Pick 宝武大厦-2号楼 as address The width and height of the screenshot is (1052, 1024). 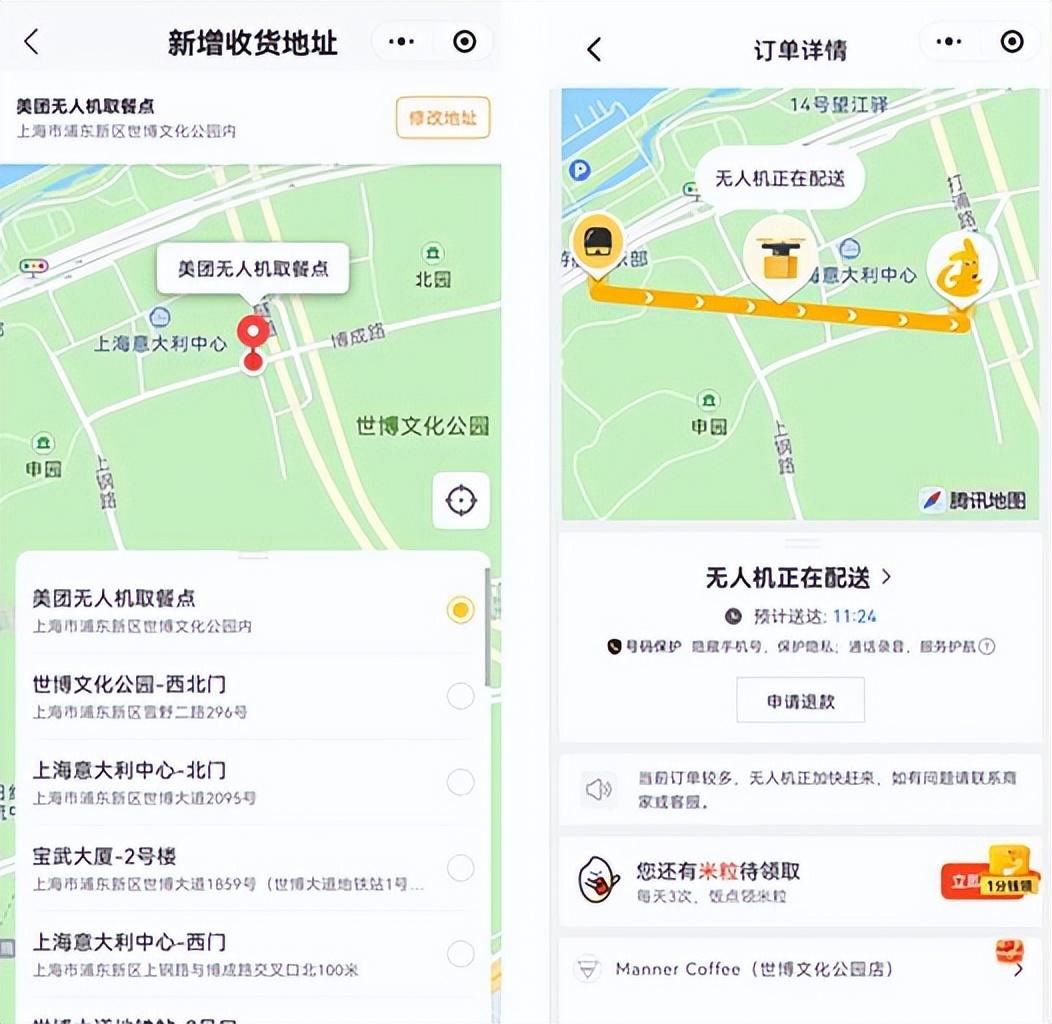coord(460,868)
